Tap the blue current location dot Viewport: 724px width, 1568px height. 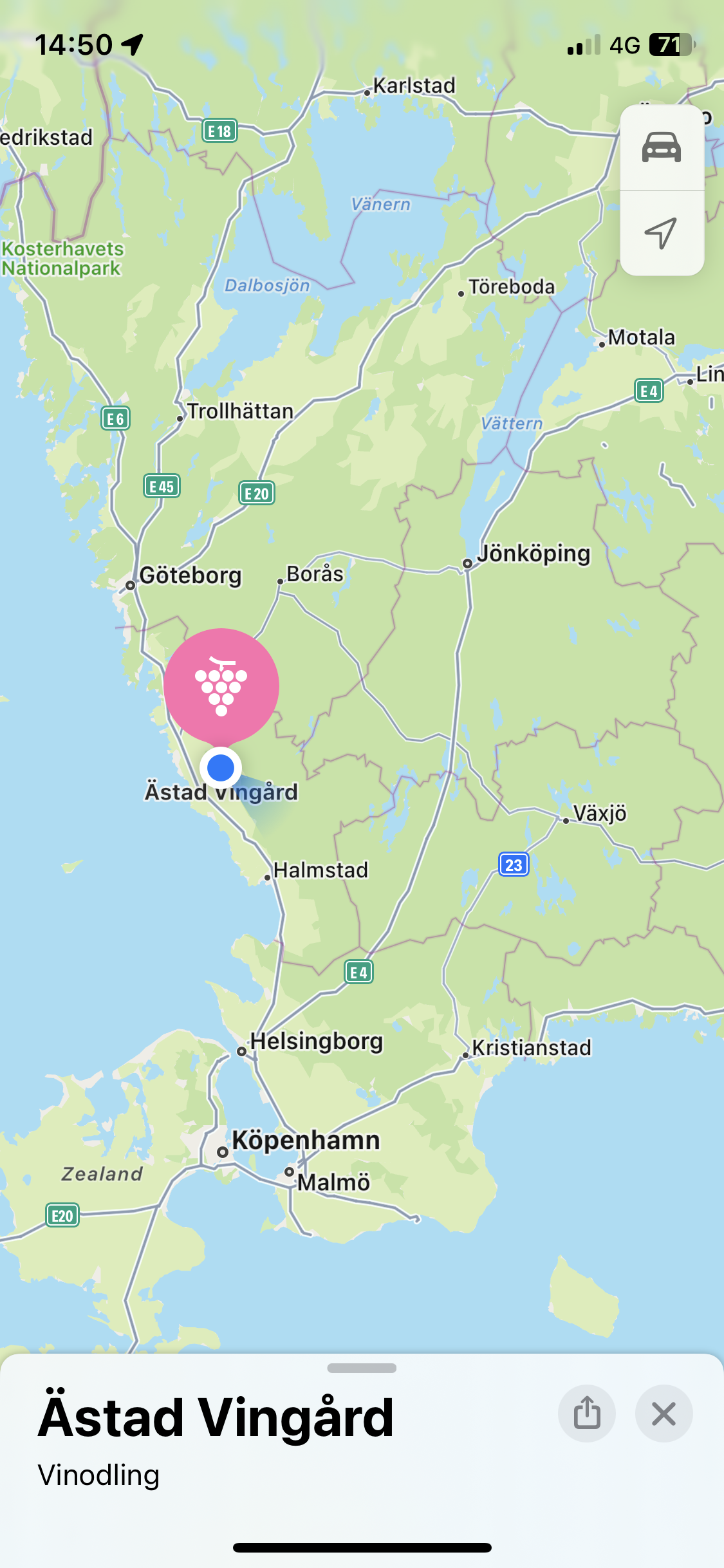coord(221,767)
